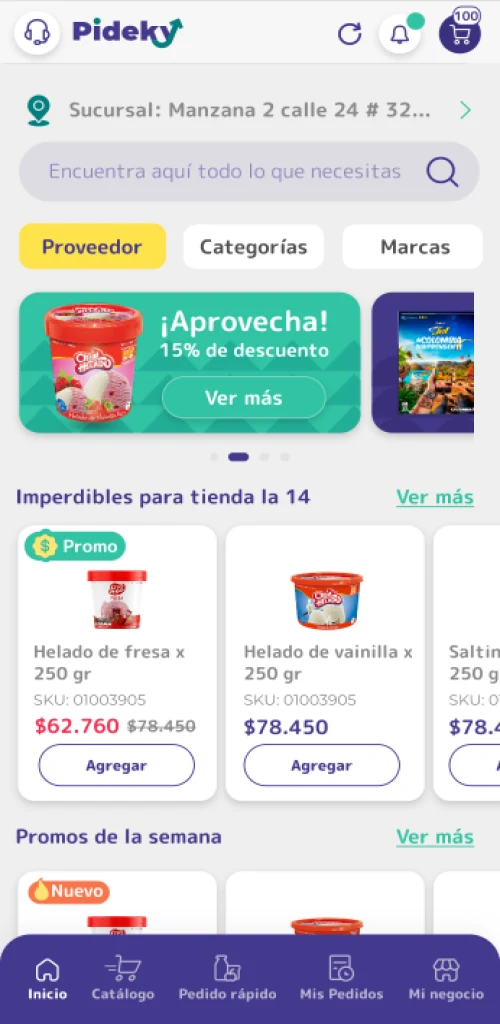Select the Marcas filter chip

point(413,247)
